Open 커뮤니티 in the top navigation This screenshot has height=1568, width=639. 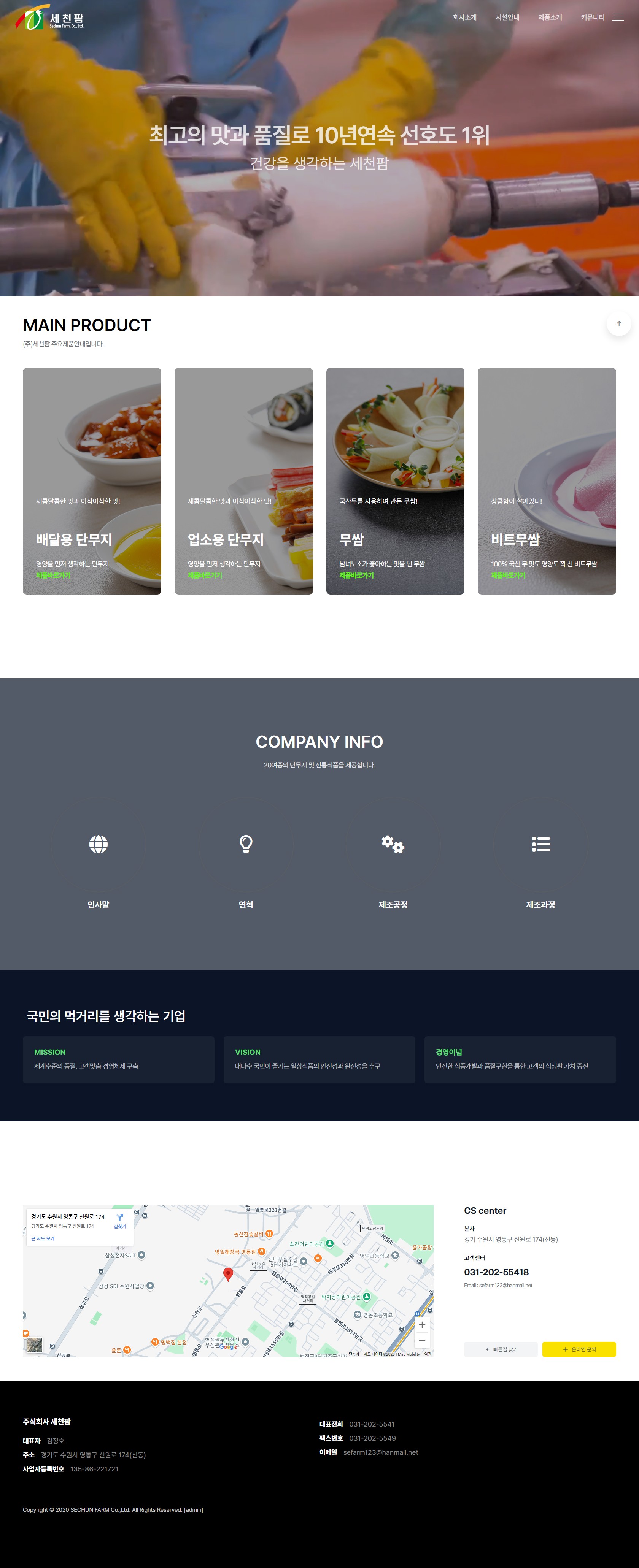point(592,17)
